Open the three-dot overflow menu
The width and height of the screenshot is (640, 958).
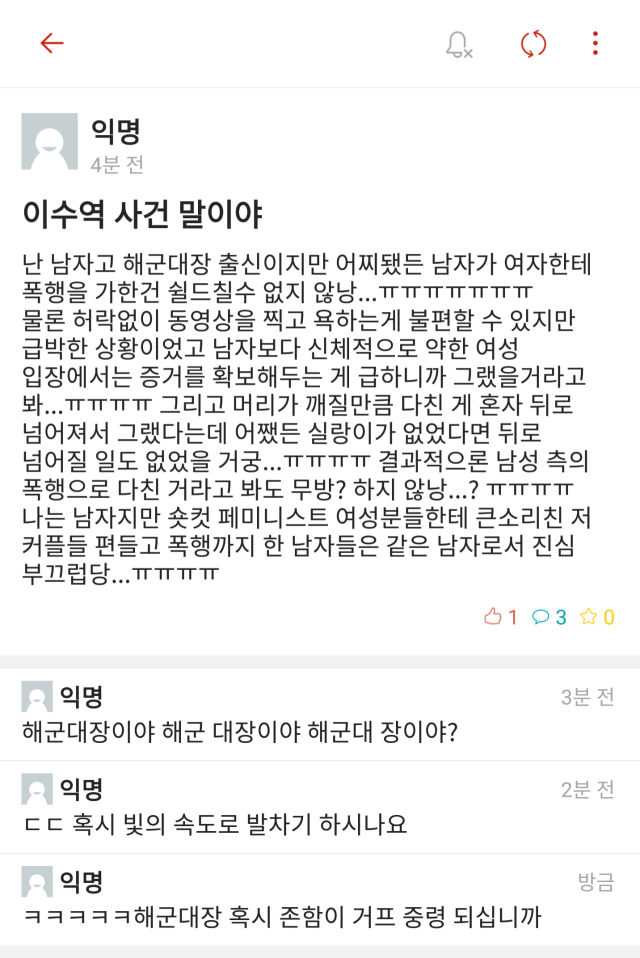[x=595, y=43]
